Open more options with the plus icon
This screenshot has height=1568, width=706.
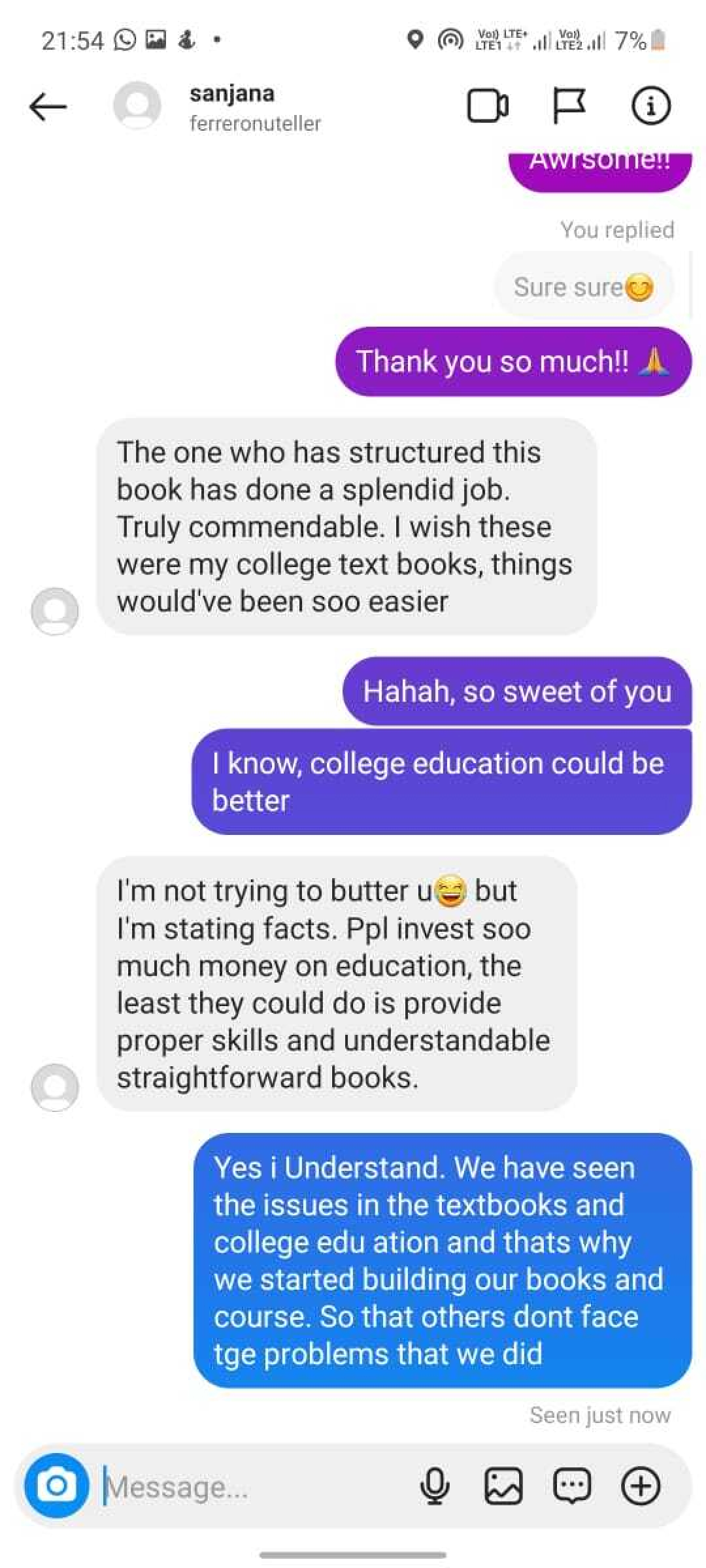coord(641,1486)
